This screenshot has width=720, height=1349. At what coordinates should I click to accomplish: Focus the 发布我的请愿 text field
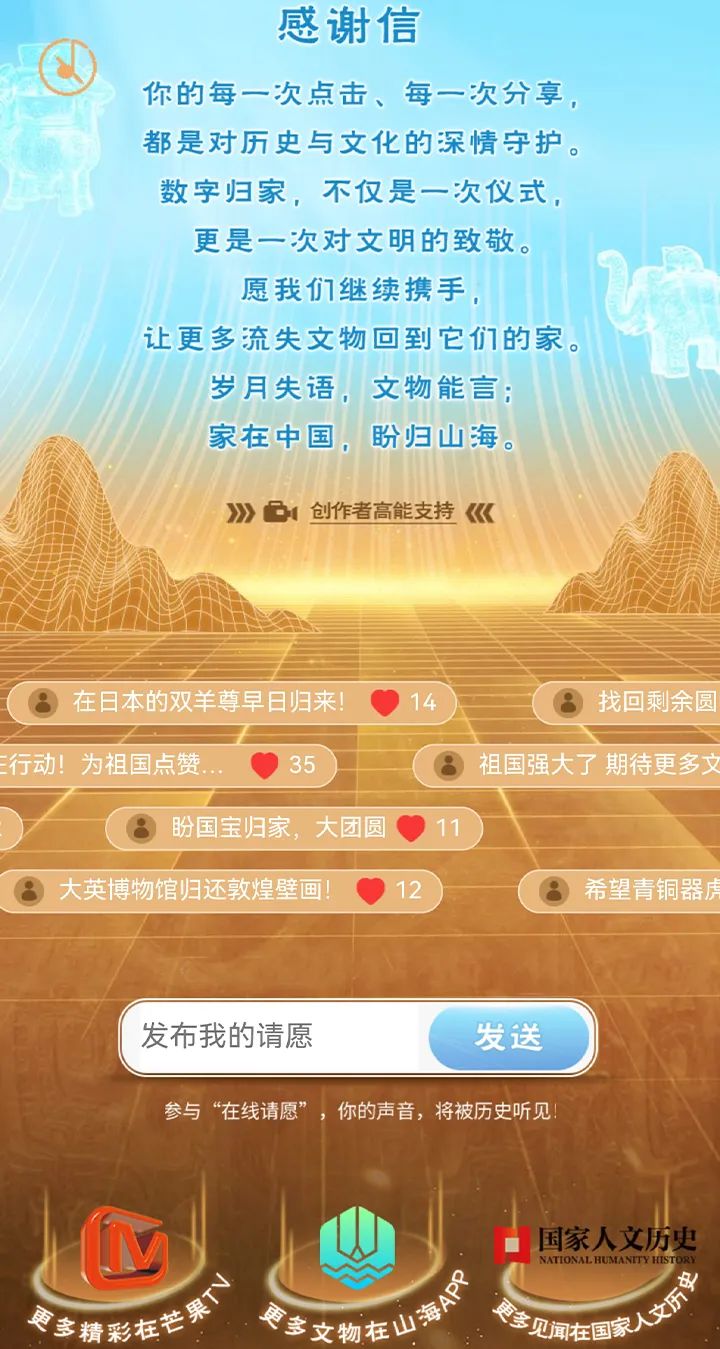pyautogui.click(x=275, y=1037)
